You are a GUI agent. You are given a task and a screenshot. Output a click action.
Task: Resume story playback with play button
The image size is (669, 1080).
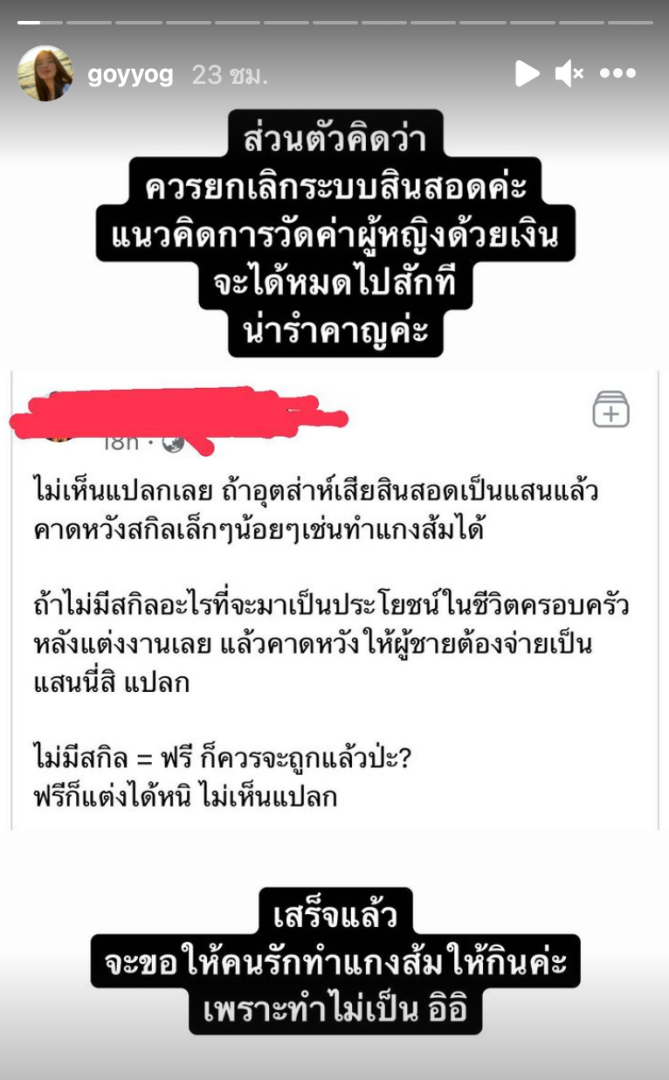click(527, 73)
